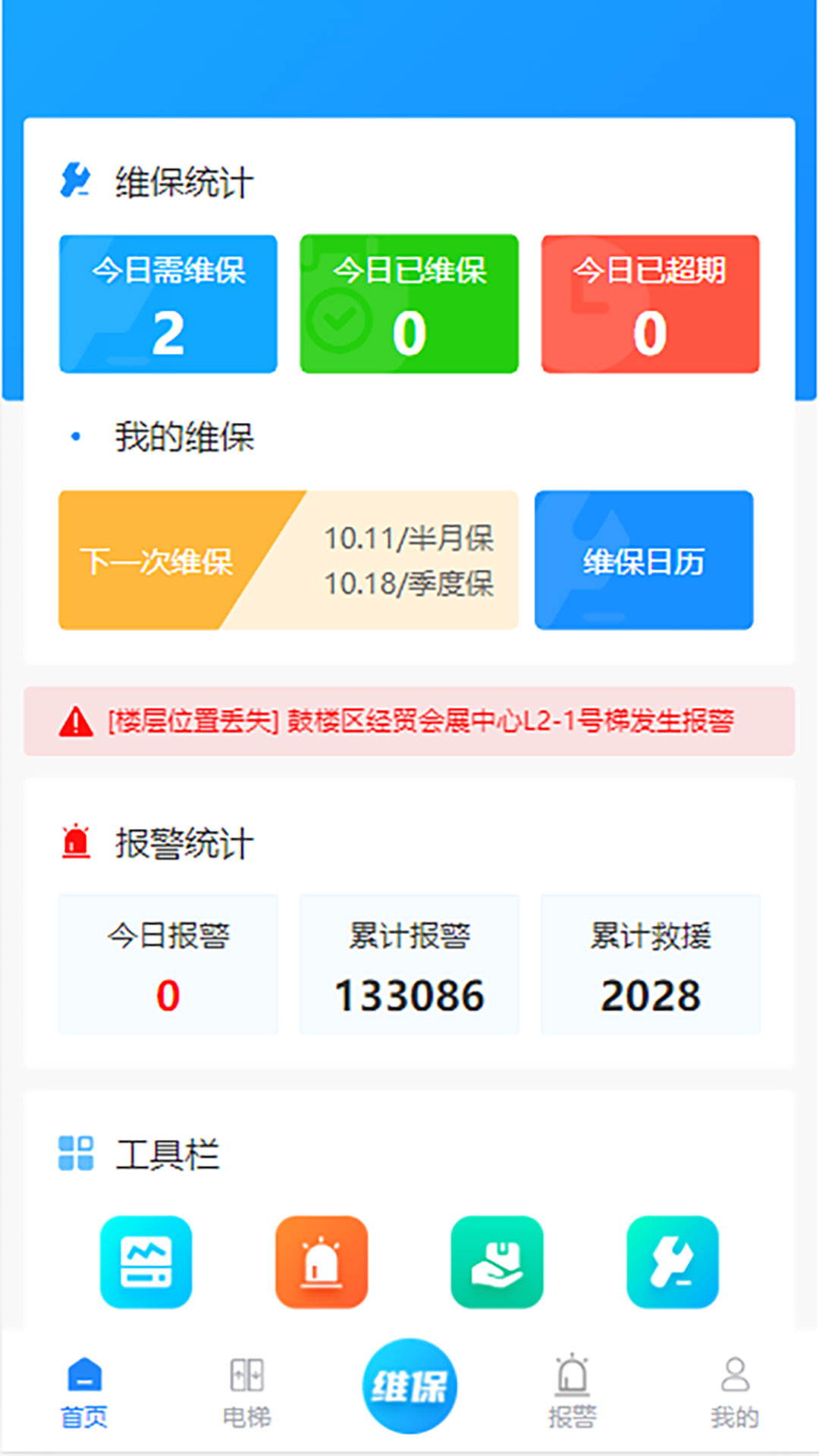Open the orange alarm light tool
Screen dimensions: 819x1456
[322, 1262]
